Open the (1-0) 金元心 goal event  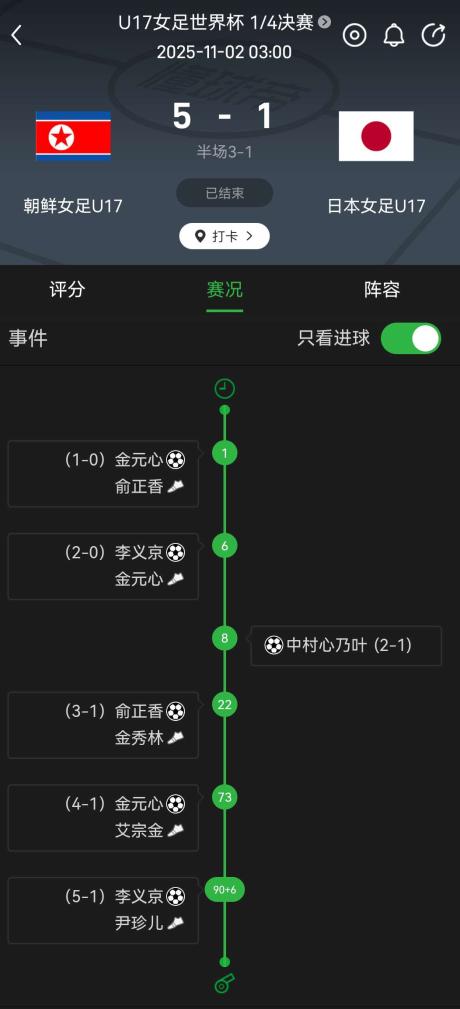(x=103, y=474)
